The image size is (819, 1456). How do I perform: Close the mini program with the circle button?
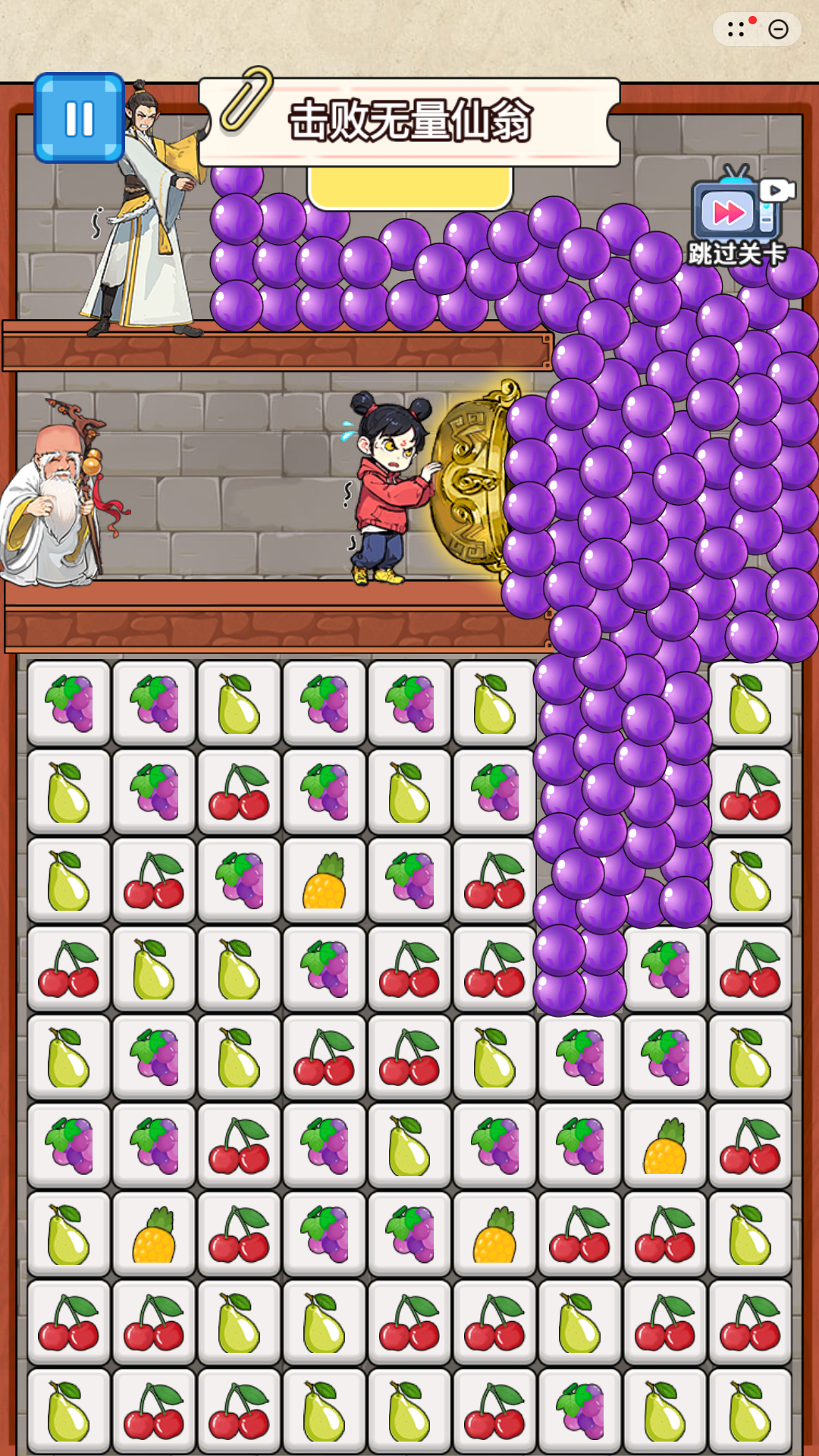point(778,30)
